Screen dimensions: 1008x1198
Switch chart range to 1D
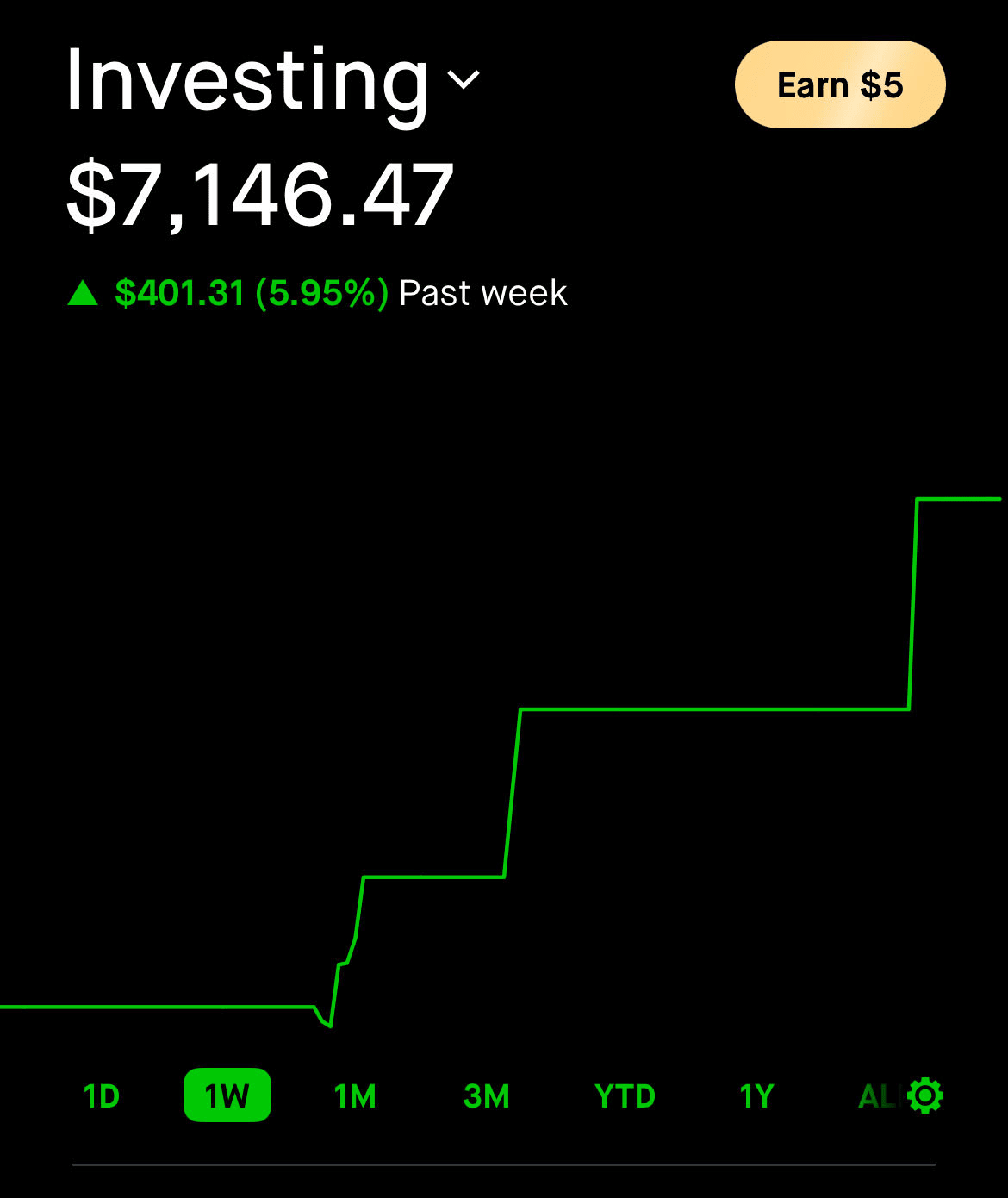click(x=101, y=1096)
